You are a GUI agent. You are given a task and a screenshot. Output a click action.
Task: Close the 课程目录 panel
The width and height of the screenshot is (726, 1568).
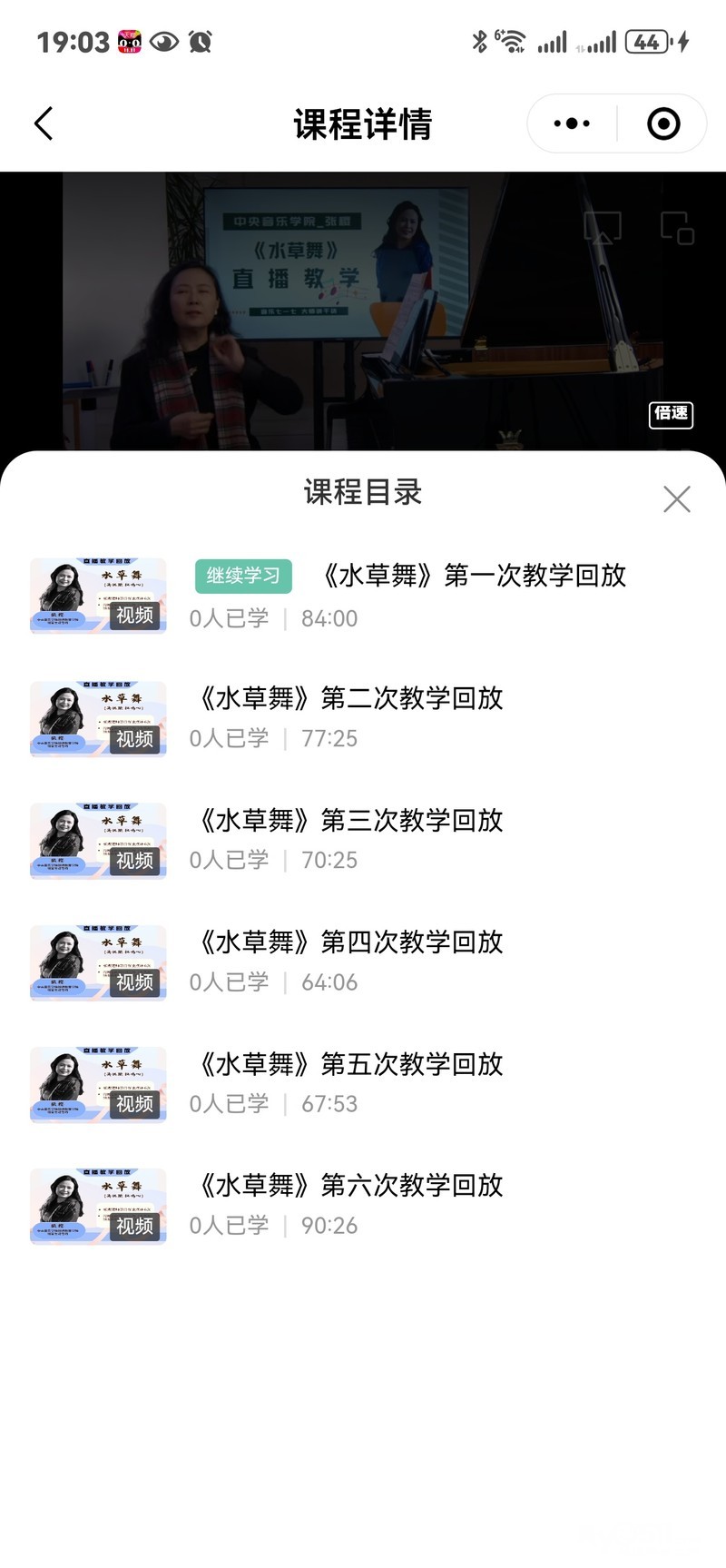click(677, 498)
